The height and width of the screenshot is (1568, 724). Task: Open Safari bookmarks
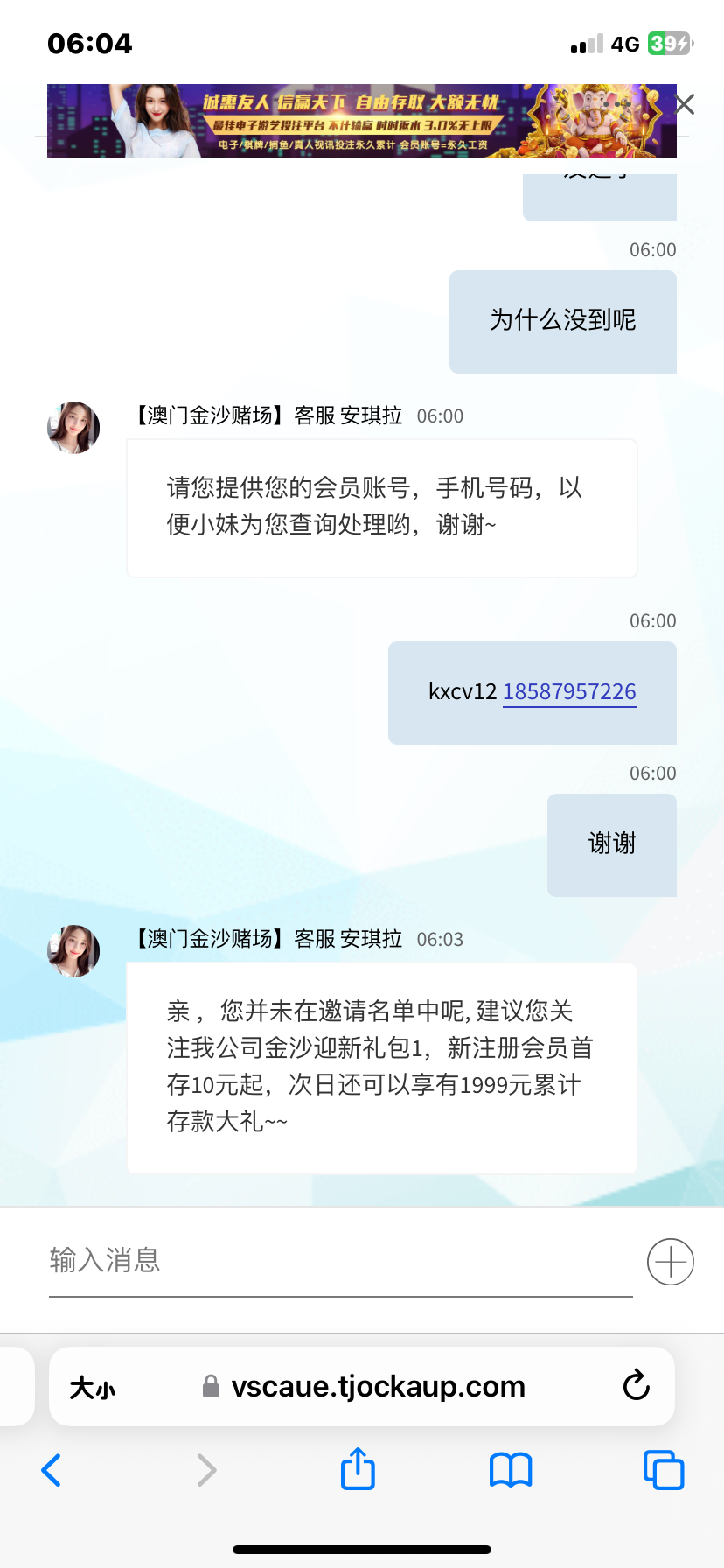tap(511, 1470)
